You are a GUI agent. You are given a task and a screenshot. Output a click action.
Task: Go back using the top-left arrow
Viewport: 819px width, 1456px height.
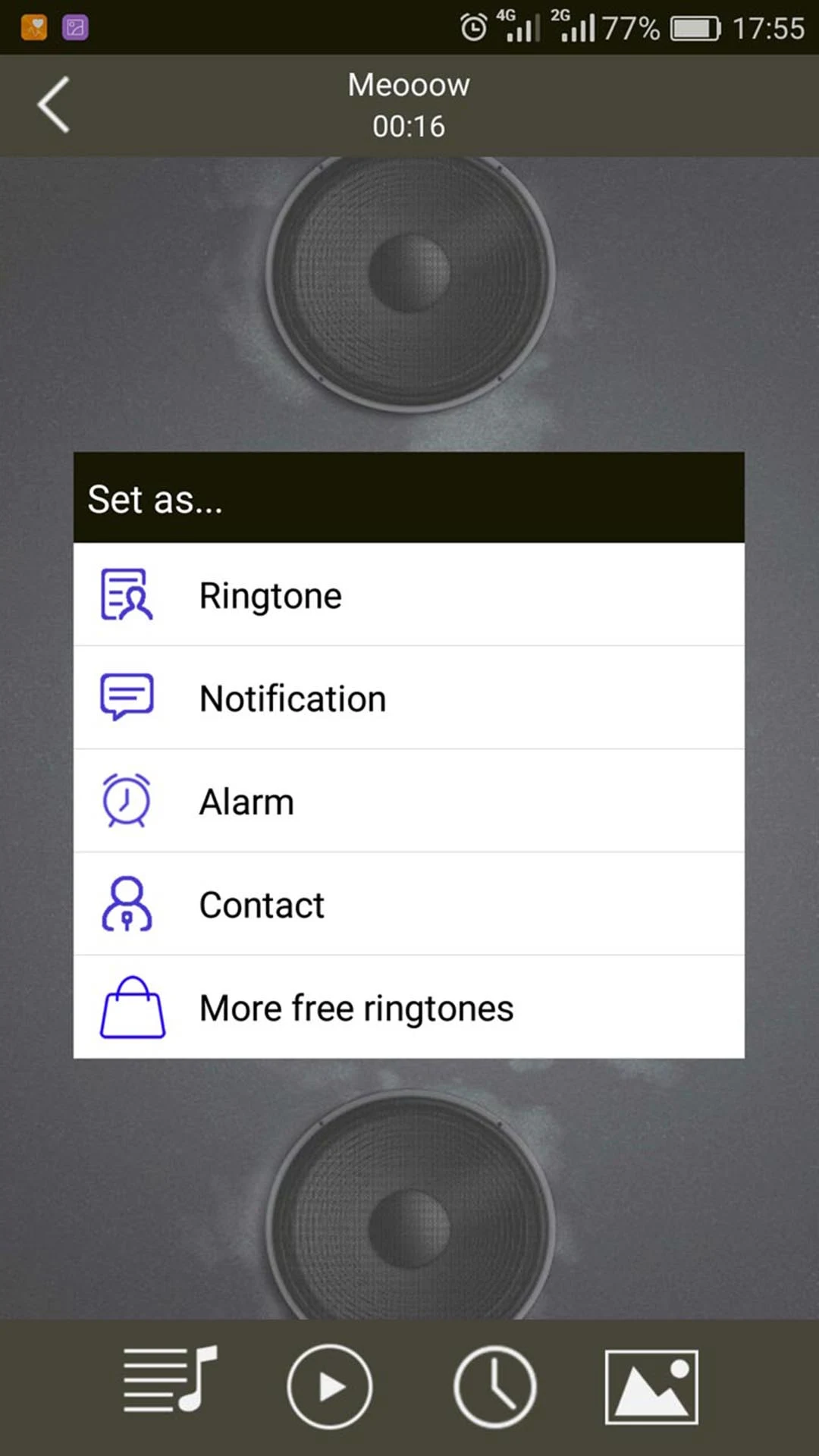pyautogui.click(x=54, y=105)
